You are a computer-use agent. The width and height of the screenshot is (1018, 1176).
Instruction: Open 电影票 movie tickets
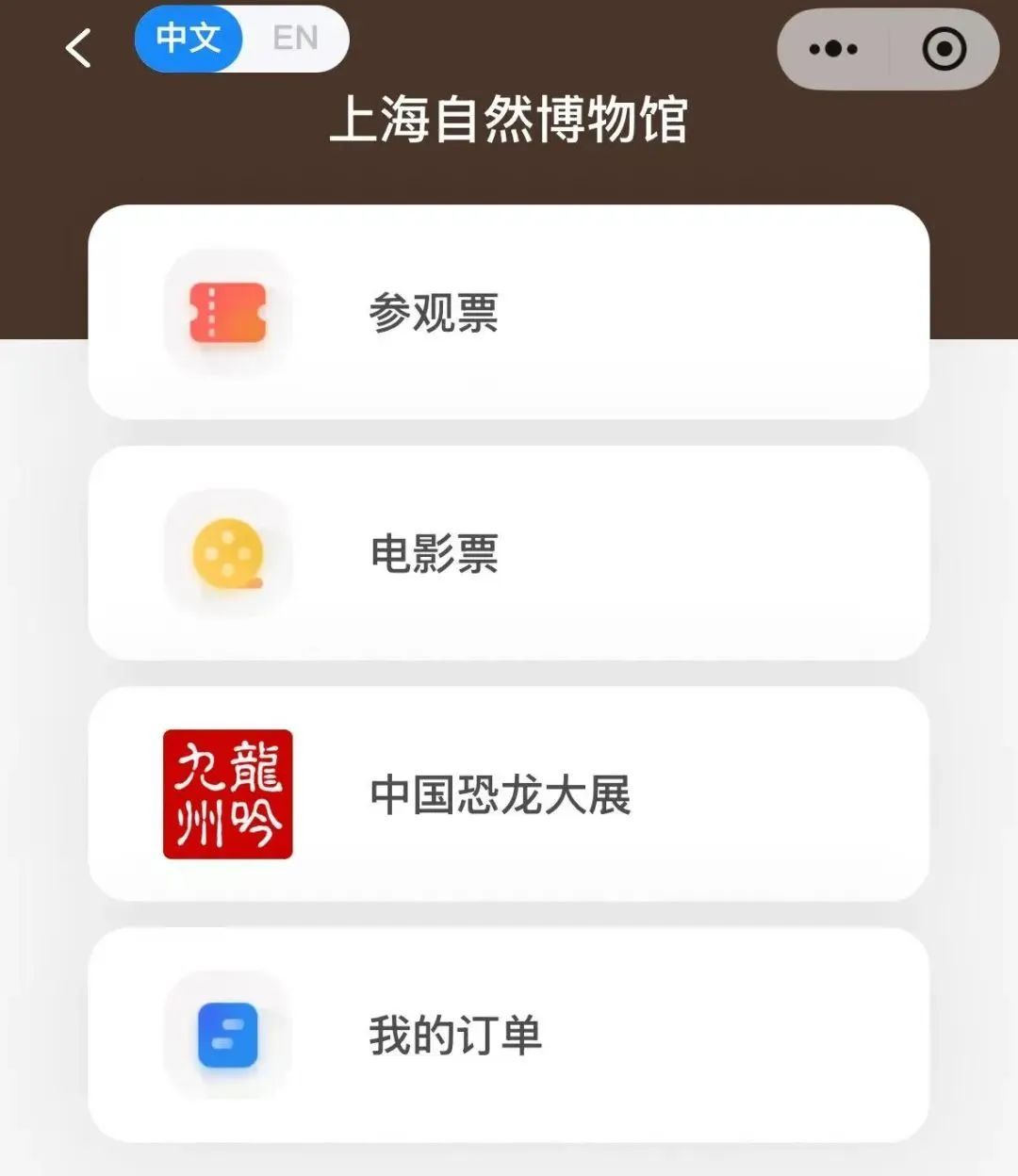tap(508, 553)
